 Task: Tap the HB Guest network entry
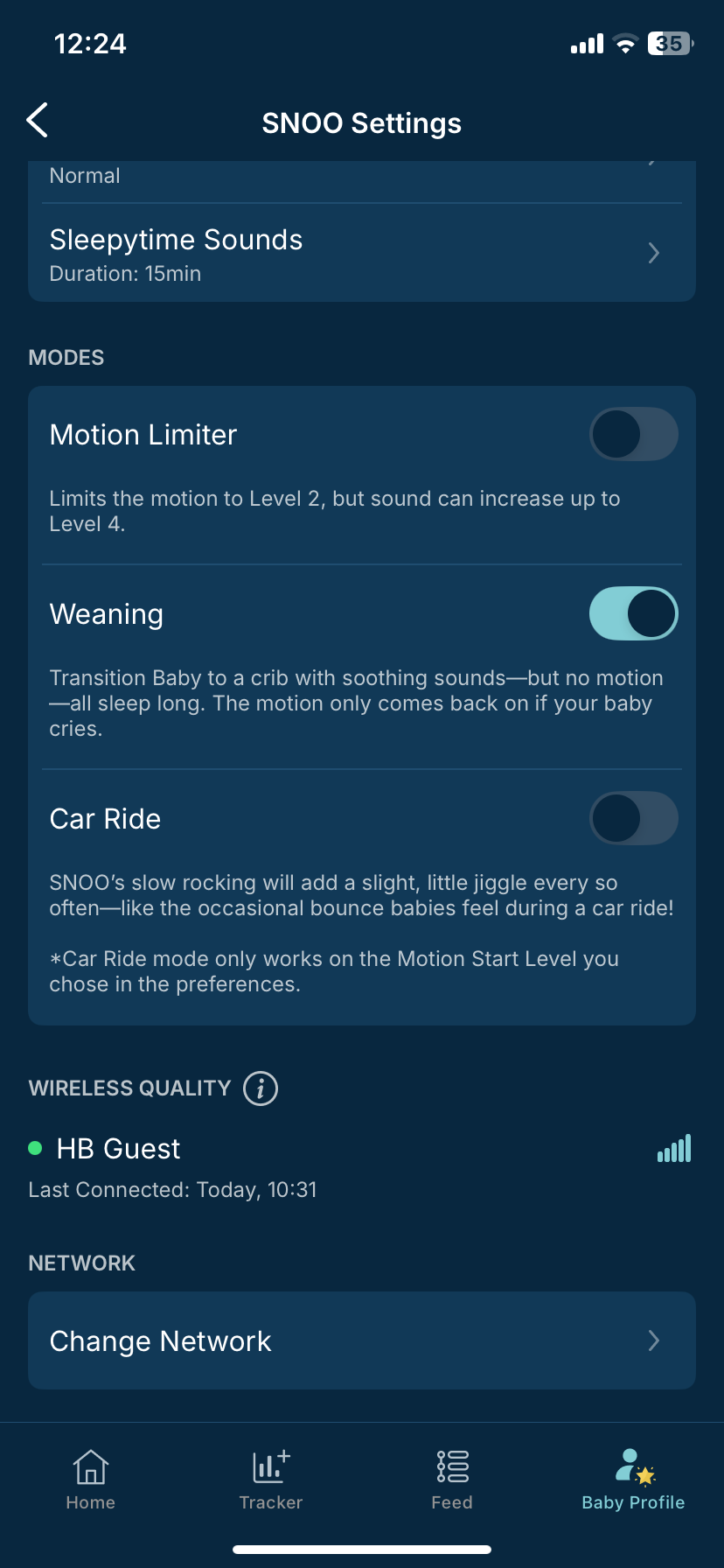(118, 1148)
